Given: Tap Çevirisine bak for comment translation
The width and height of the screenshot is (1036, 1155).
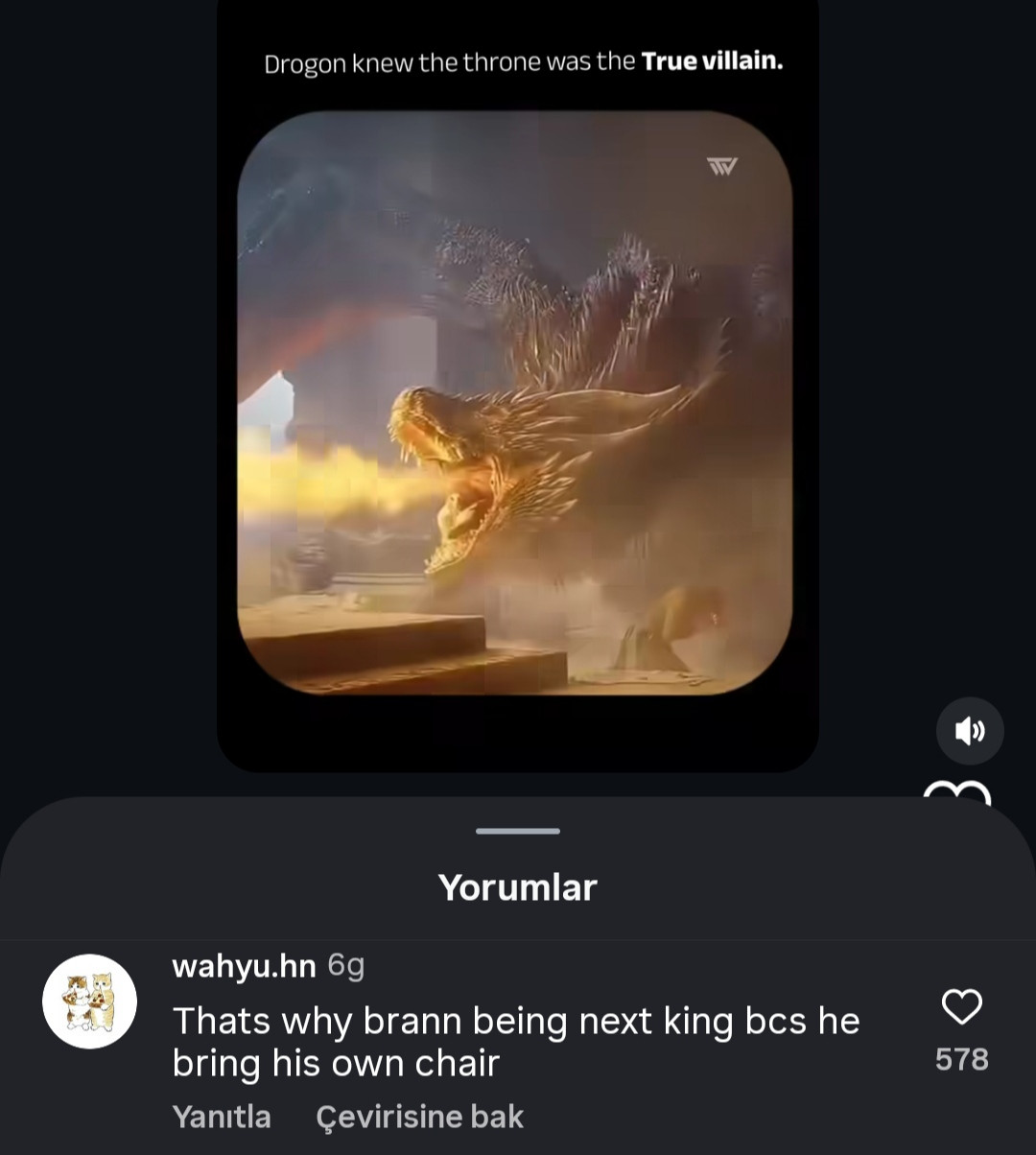Looking at the screenshot, I should pos(419,1117).
